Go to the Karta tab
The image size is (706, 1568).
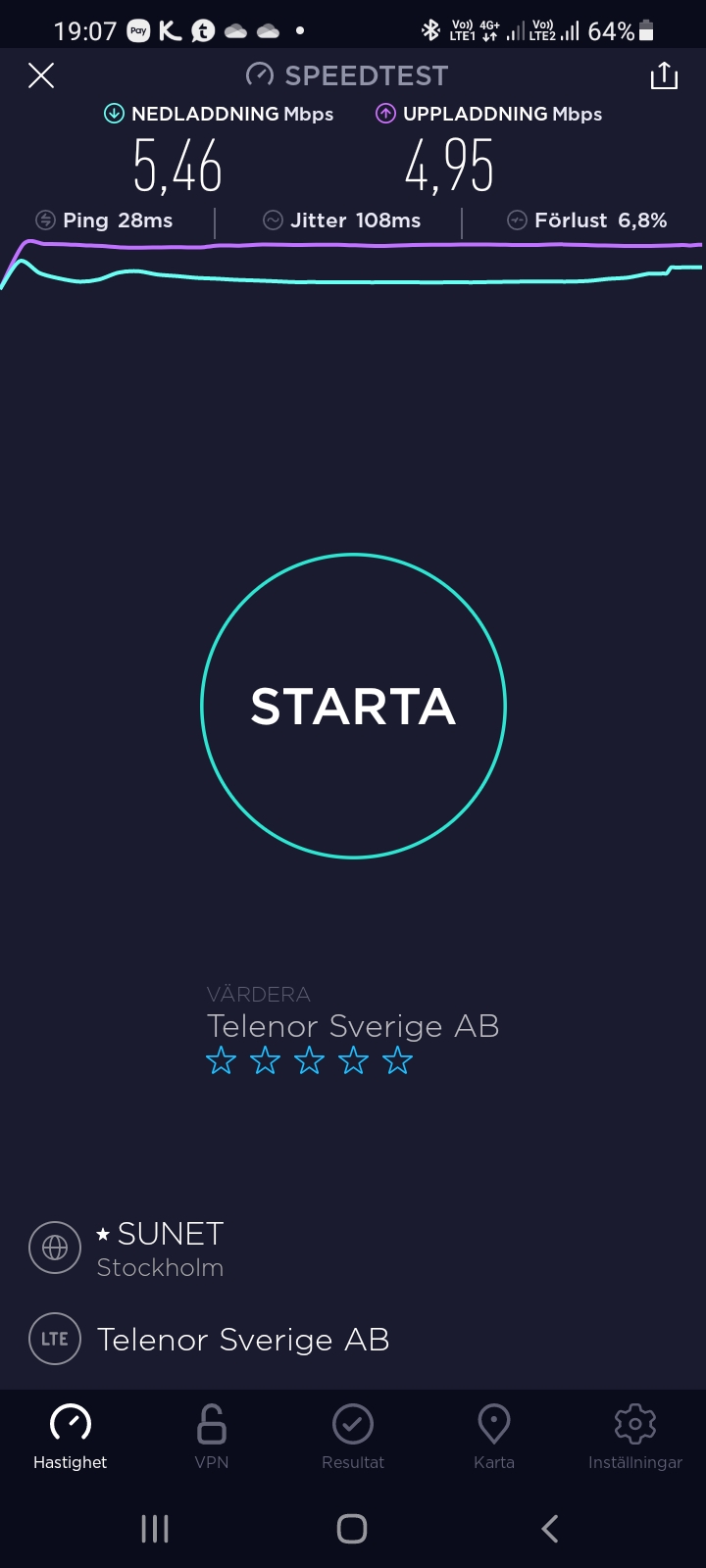(494, 1436)
